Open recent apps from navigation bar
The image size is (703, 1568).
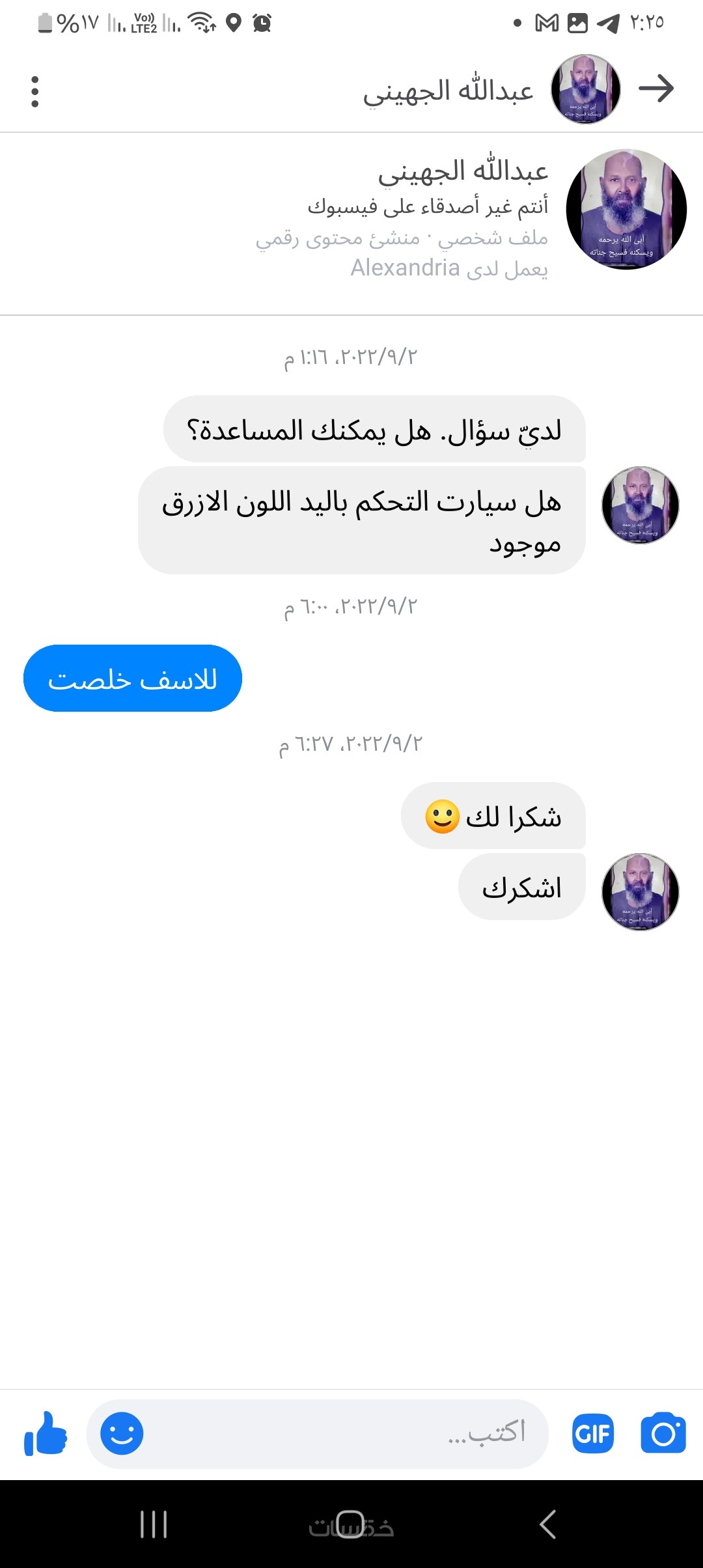(154, 1524)
